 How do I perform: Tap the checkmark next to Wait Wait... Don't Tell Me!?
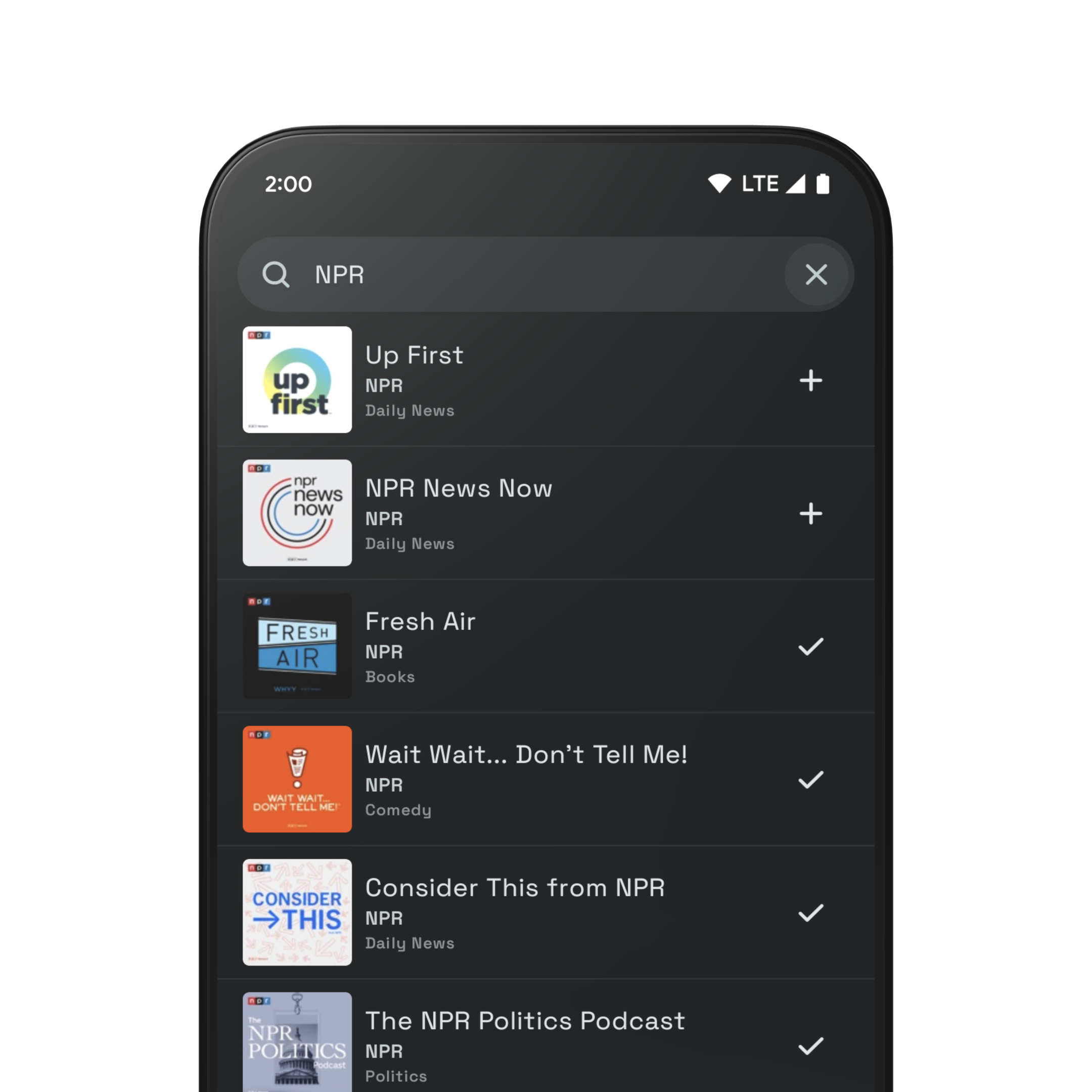click(810, 780)
